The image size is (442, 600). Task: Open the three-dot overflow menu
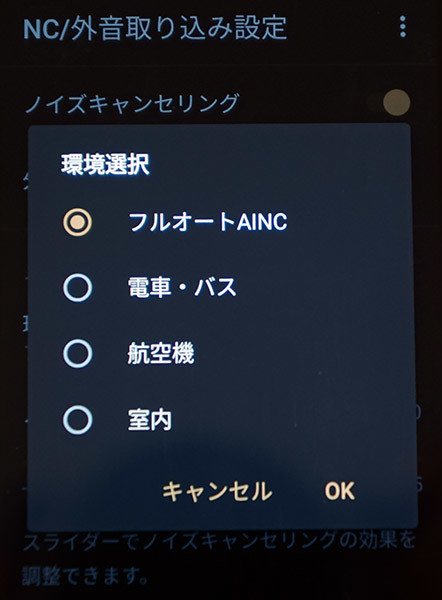[x=403, y=26]
